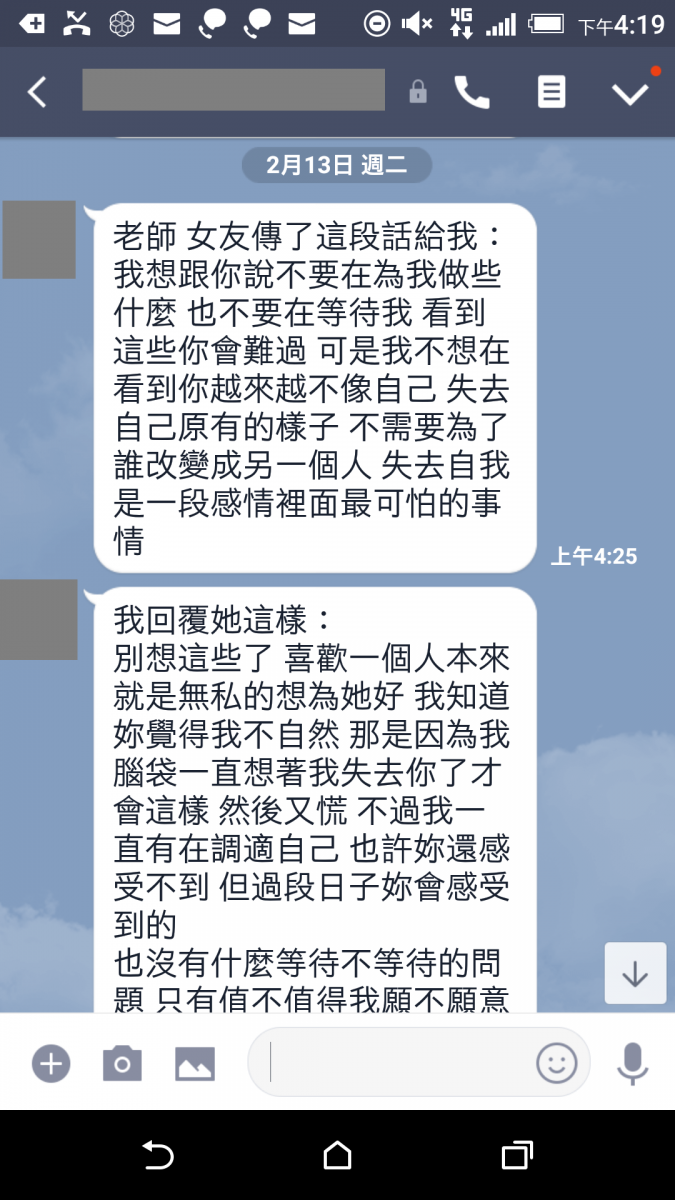Open the camera to take a photo
The height and width of the screenshot is (1200, 675).
coord(122,1063)
